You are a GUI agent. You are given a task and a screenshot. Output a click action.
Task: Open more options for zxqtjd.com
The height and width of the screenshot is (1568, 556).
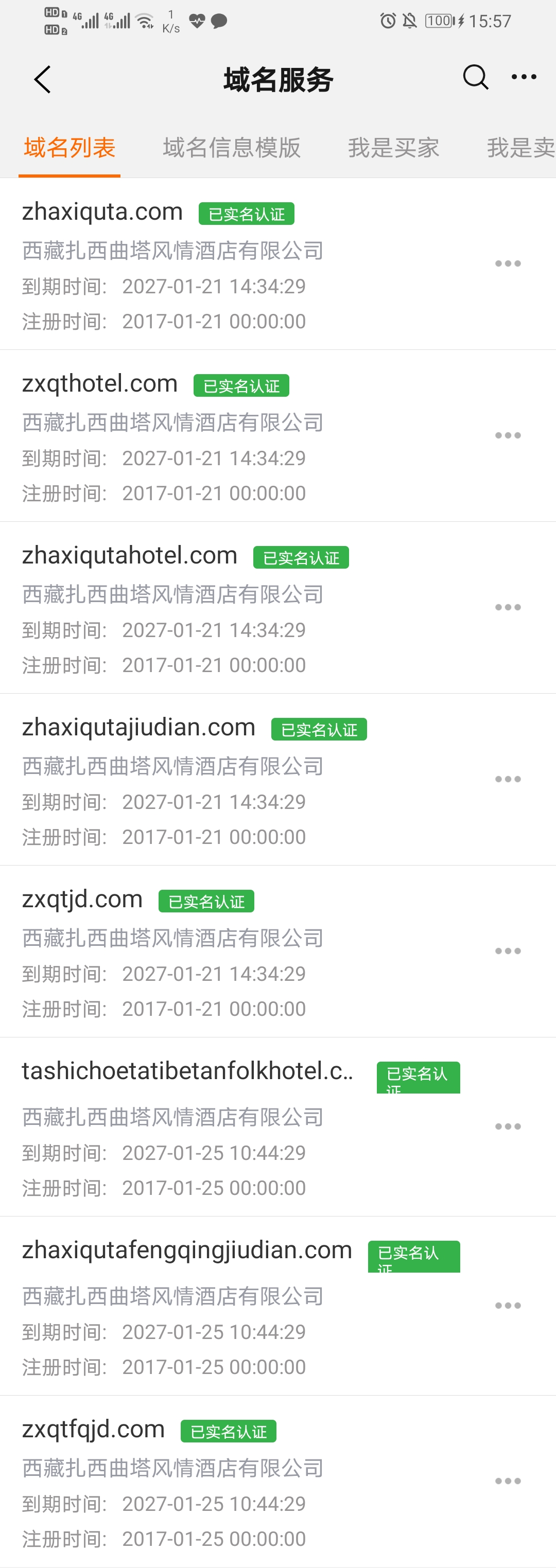(x=508, y=951)
